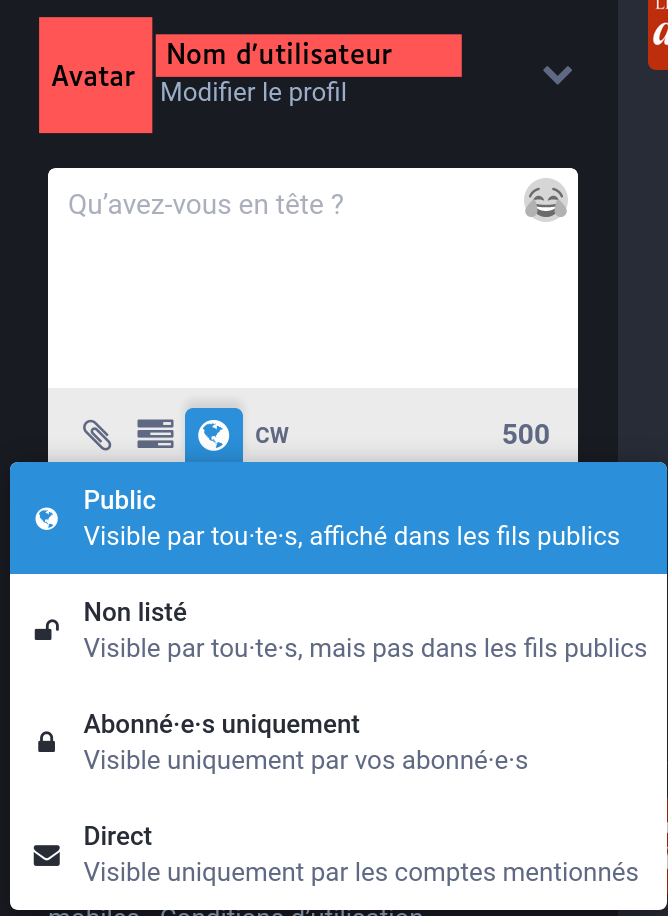Expand the account chevron dropdown
The height and width of the screenshot is (916, 668).
coord(557,74)
